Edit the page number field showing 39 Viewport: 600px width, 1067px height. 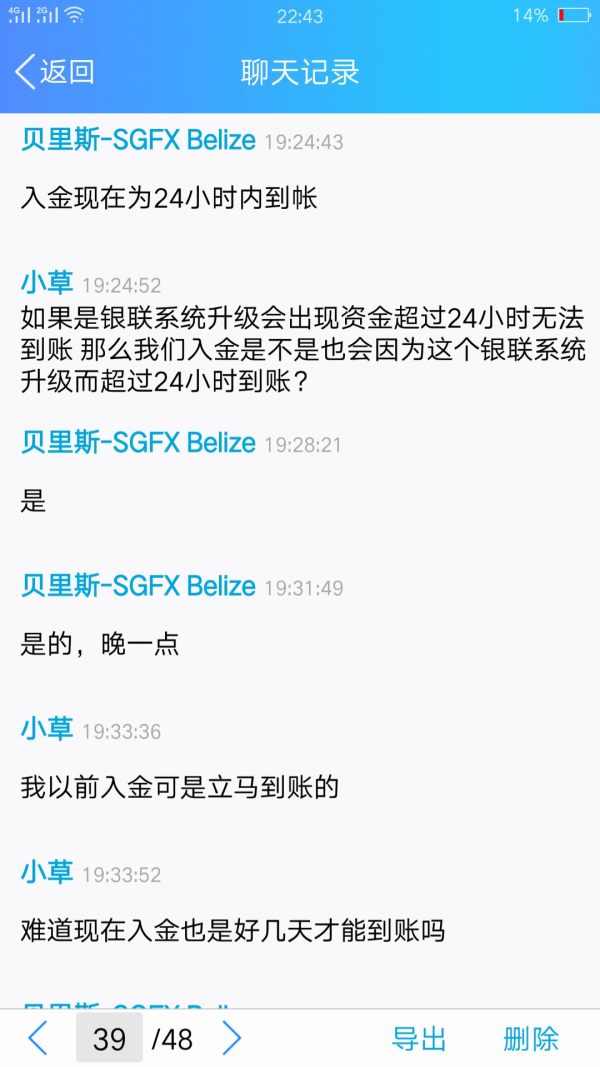click(109, 1038)
